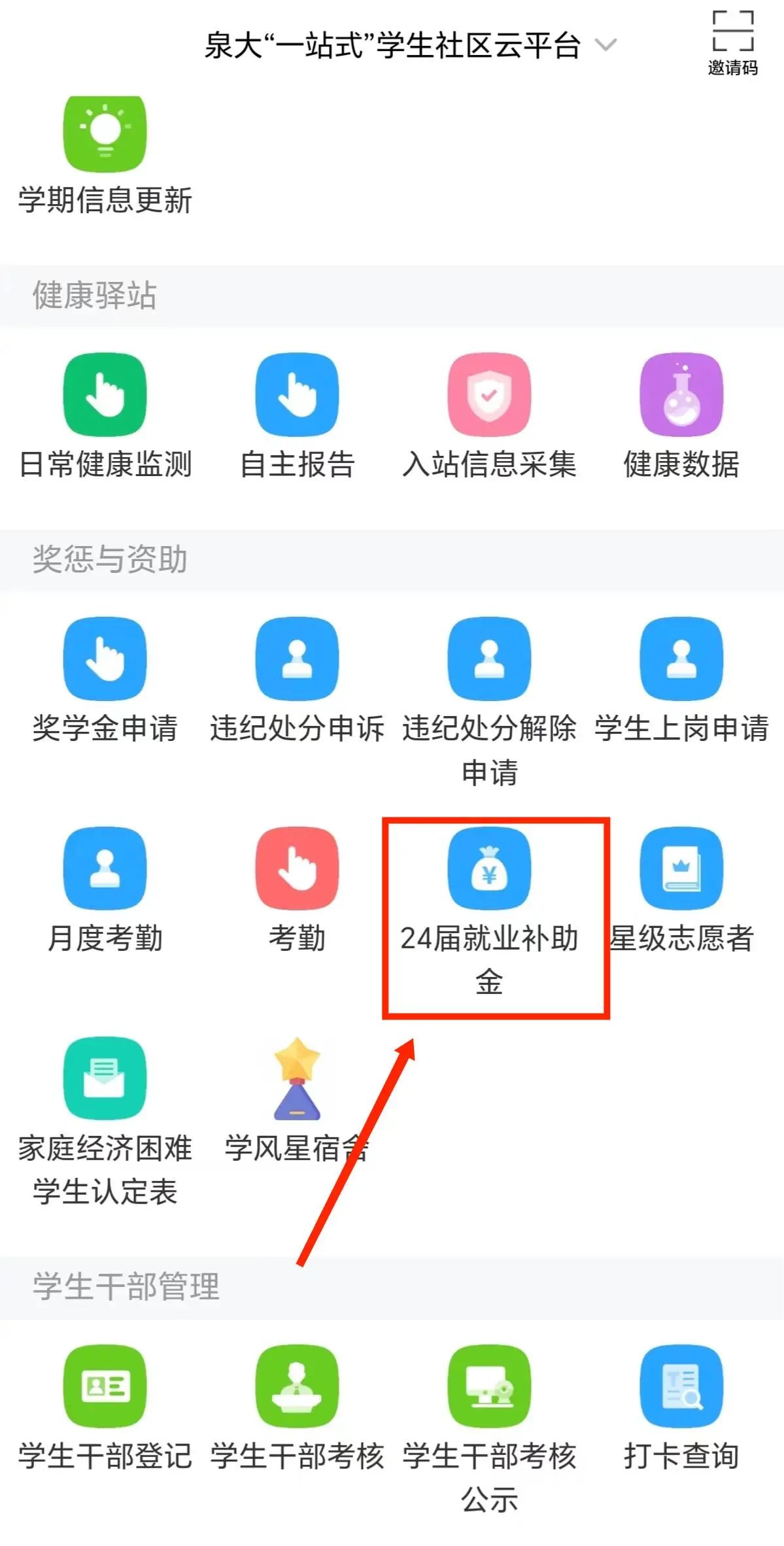Screen dimensions: 784x1546
Task: Open 学生干部登记
Action: tap(105, 1386)
